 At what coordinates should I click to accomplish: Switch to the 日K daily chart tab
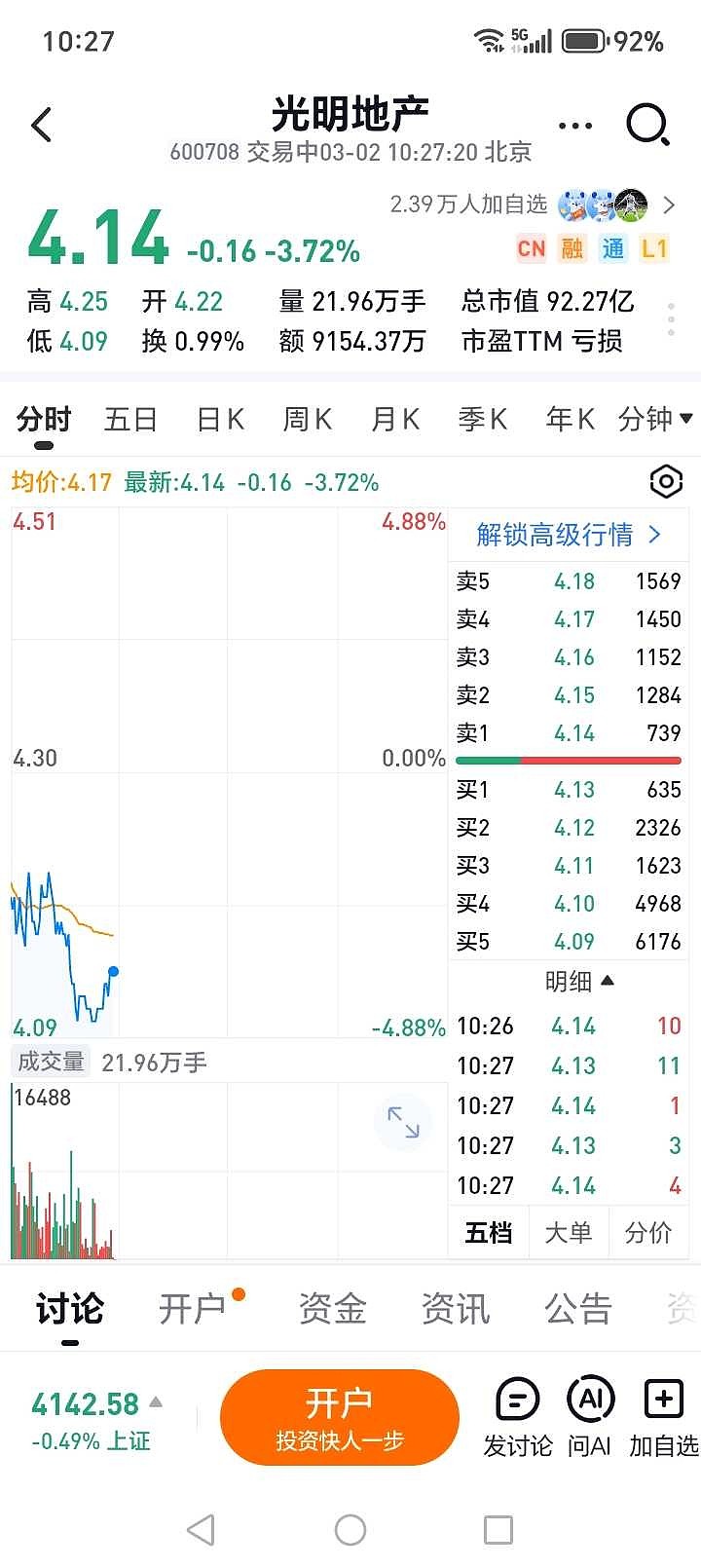pyautogui.click(x=218, y=419)
